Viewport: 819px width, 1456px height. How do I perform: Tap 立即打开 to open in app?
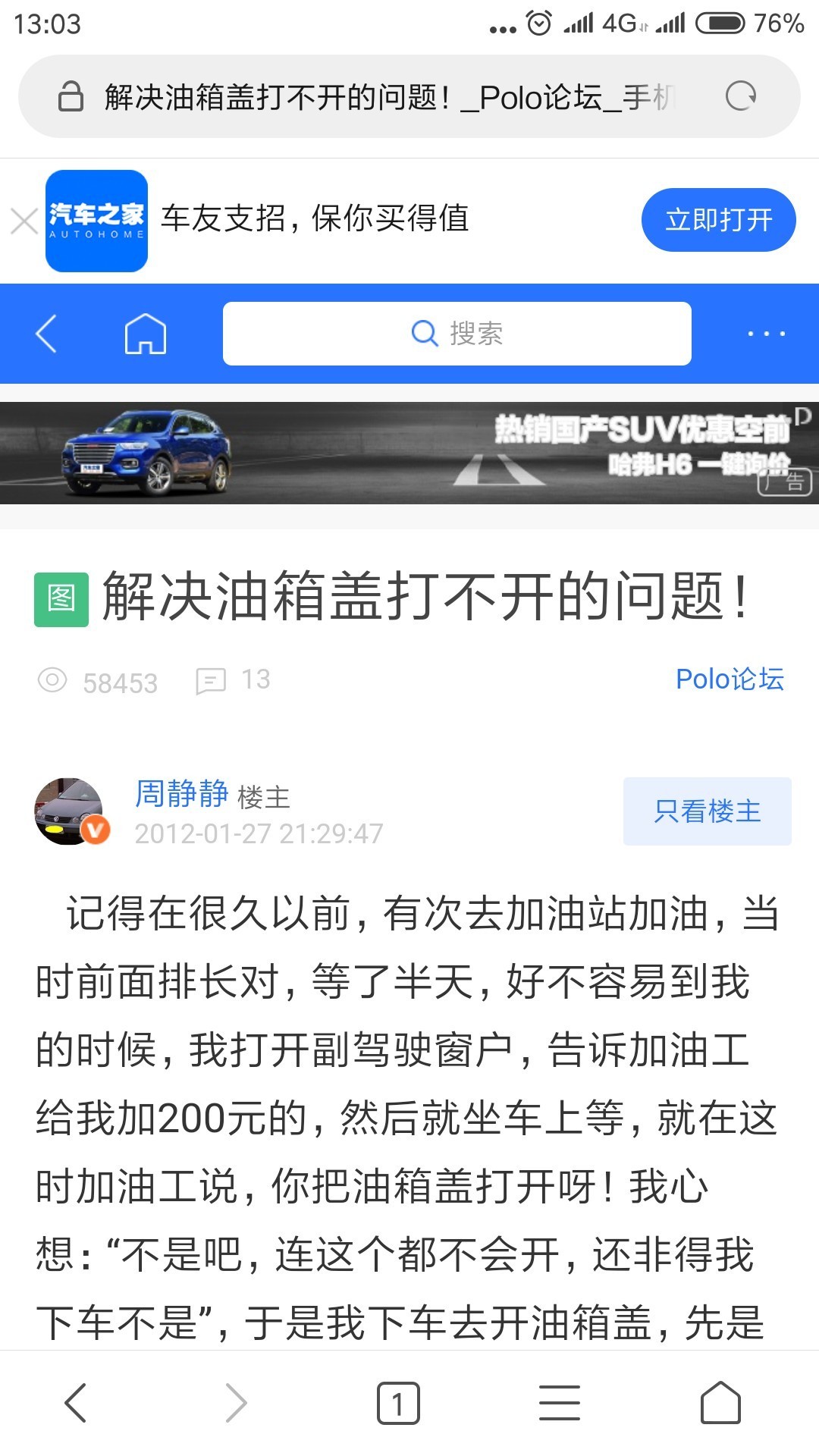(718, 220)
